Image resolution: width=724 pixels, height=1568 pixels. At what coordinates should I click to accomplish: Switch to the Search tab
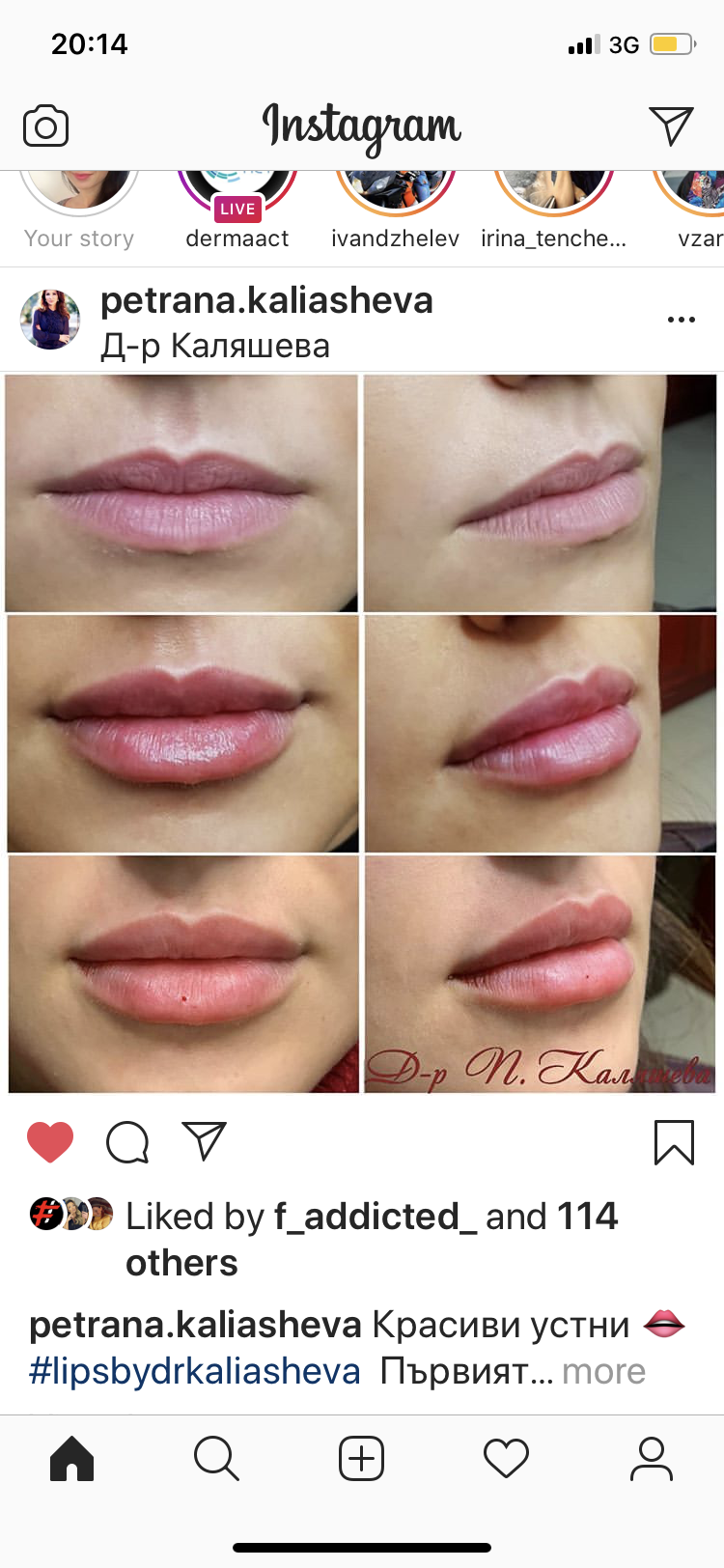pyautogui.click(x=216, y=1458)
